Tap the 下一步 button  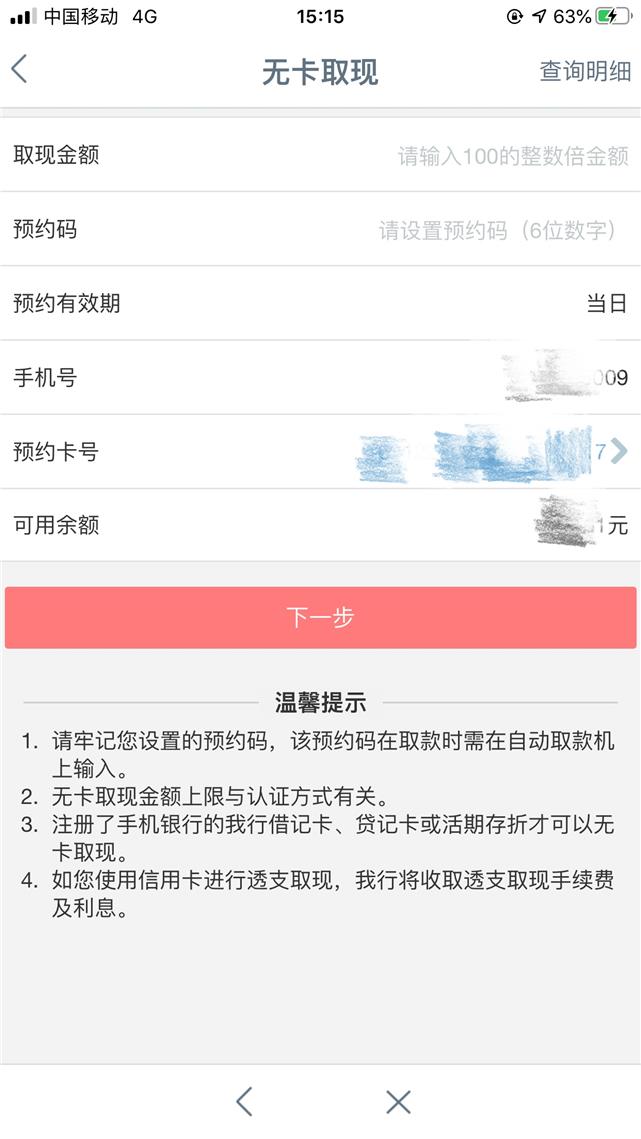(x=320, y=617)
